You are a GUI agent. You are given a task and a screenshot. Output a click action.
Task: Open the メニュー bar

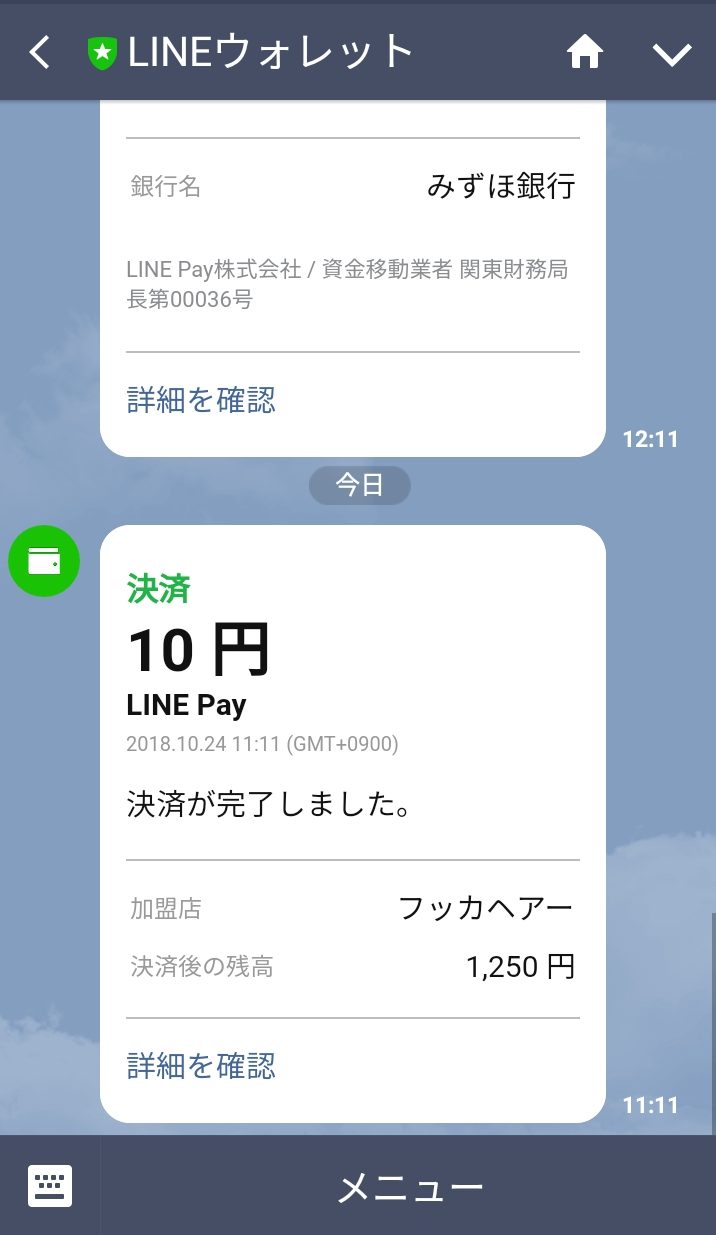(409, 1187)
